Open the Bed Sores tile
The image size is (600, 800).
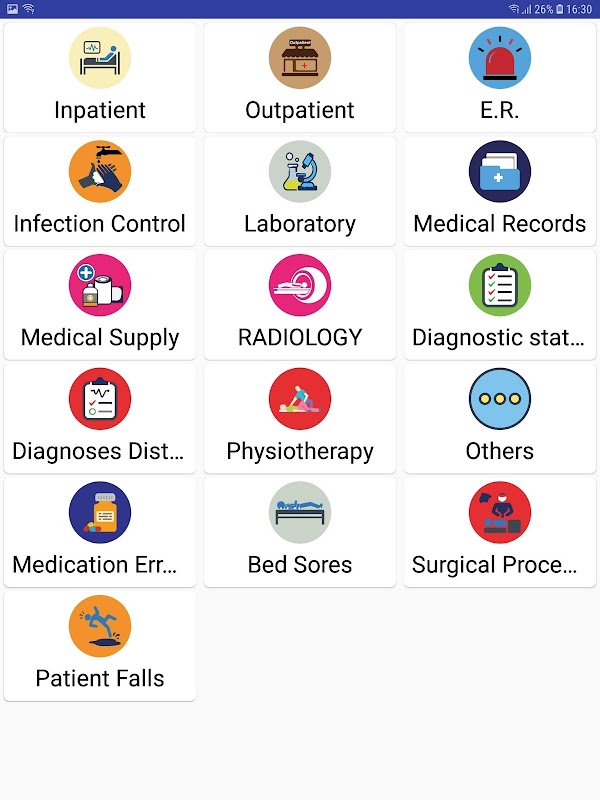[x=300, y=532]
